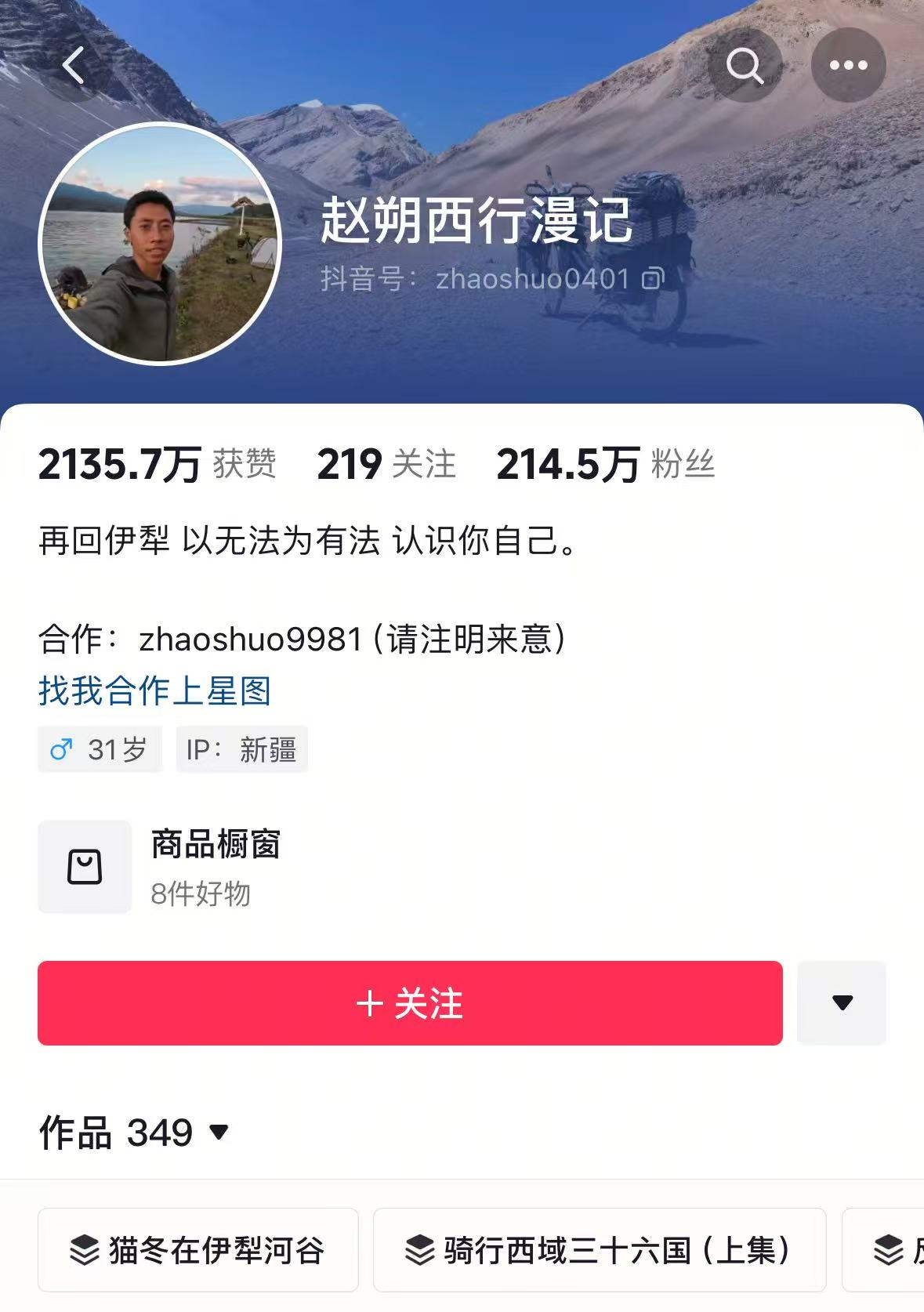
Task: Open the three-dot overflow menu
Action: pyautogui.click(x=848, y=66)
